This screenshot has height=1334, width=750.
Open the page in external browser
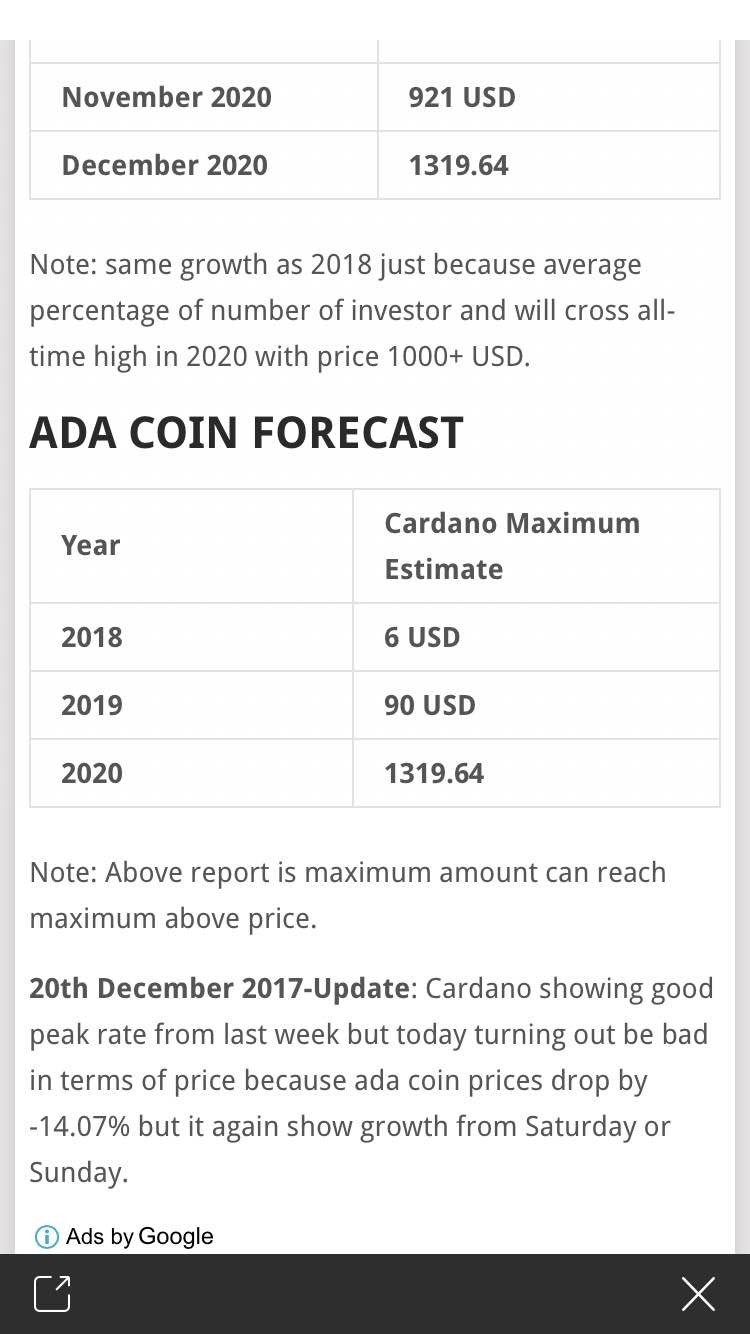click(52, 1293)
